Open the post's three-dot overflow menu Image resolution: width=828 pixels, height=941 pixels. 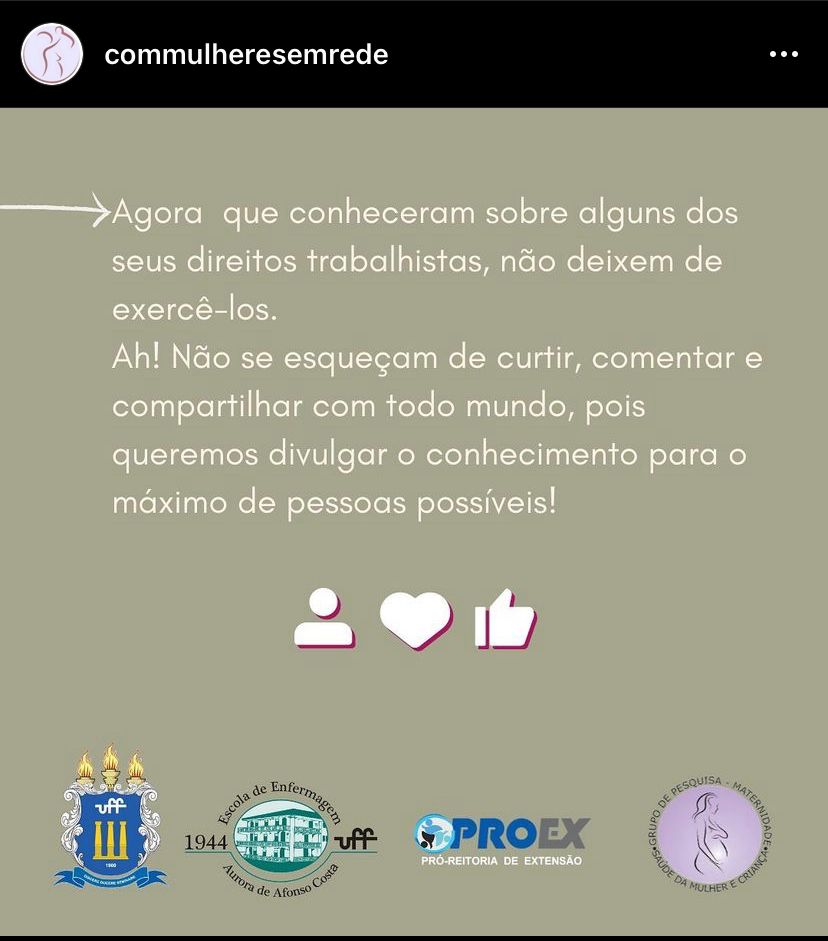(x=783, y=55)
